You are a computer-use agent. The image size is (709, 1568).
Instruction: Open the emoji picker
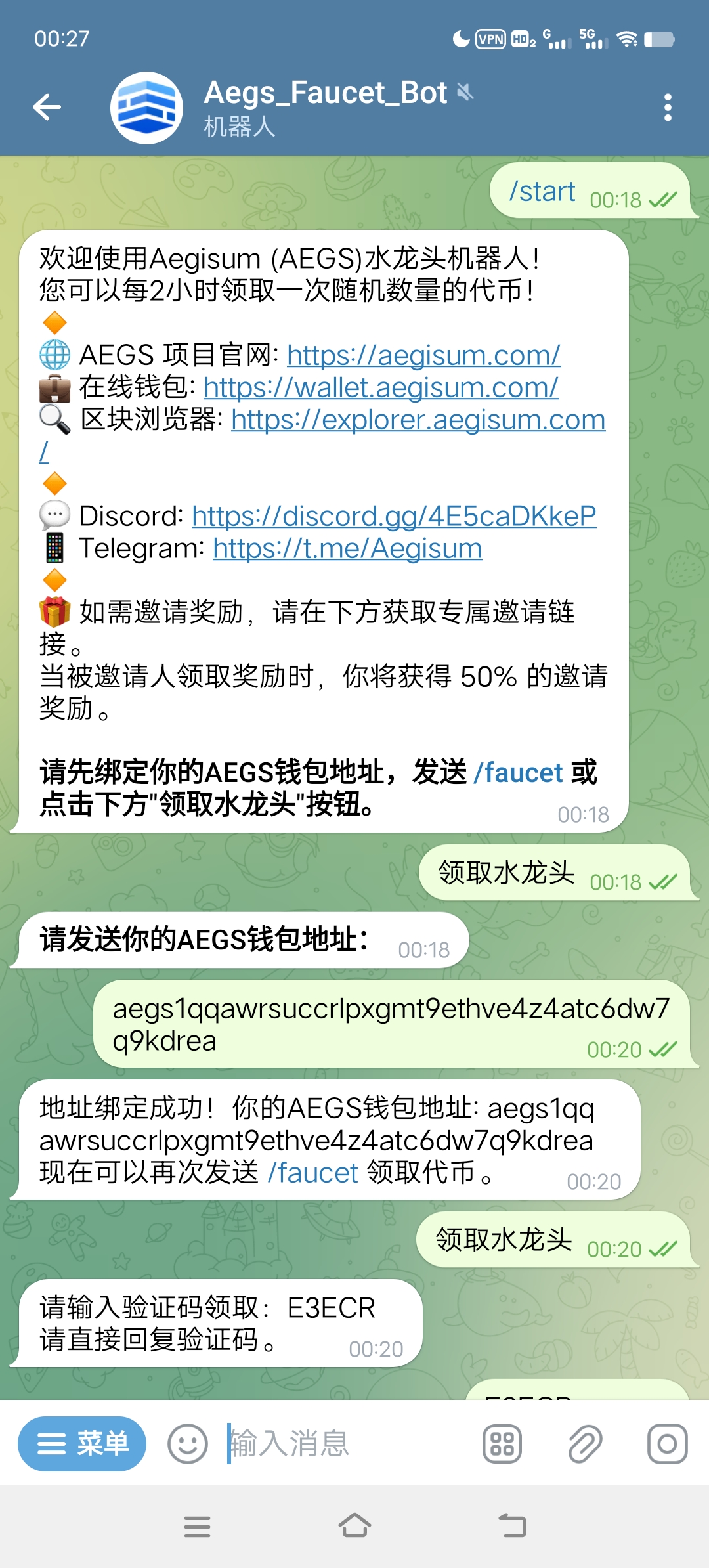tap(188, 1444)
